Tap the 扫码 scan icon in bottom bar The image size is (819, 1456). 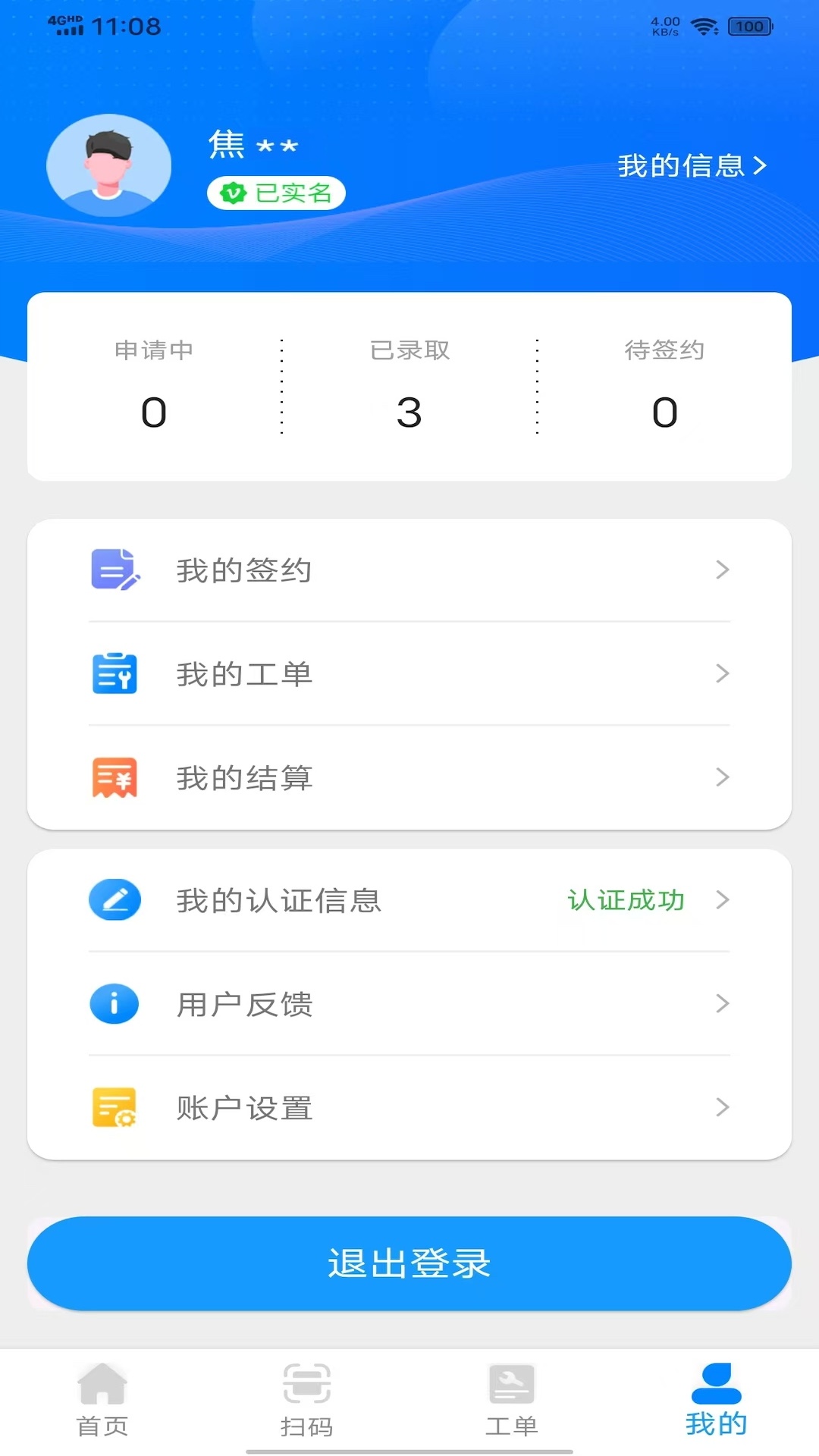[307, 1386]
